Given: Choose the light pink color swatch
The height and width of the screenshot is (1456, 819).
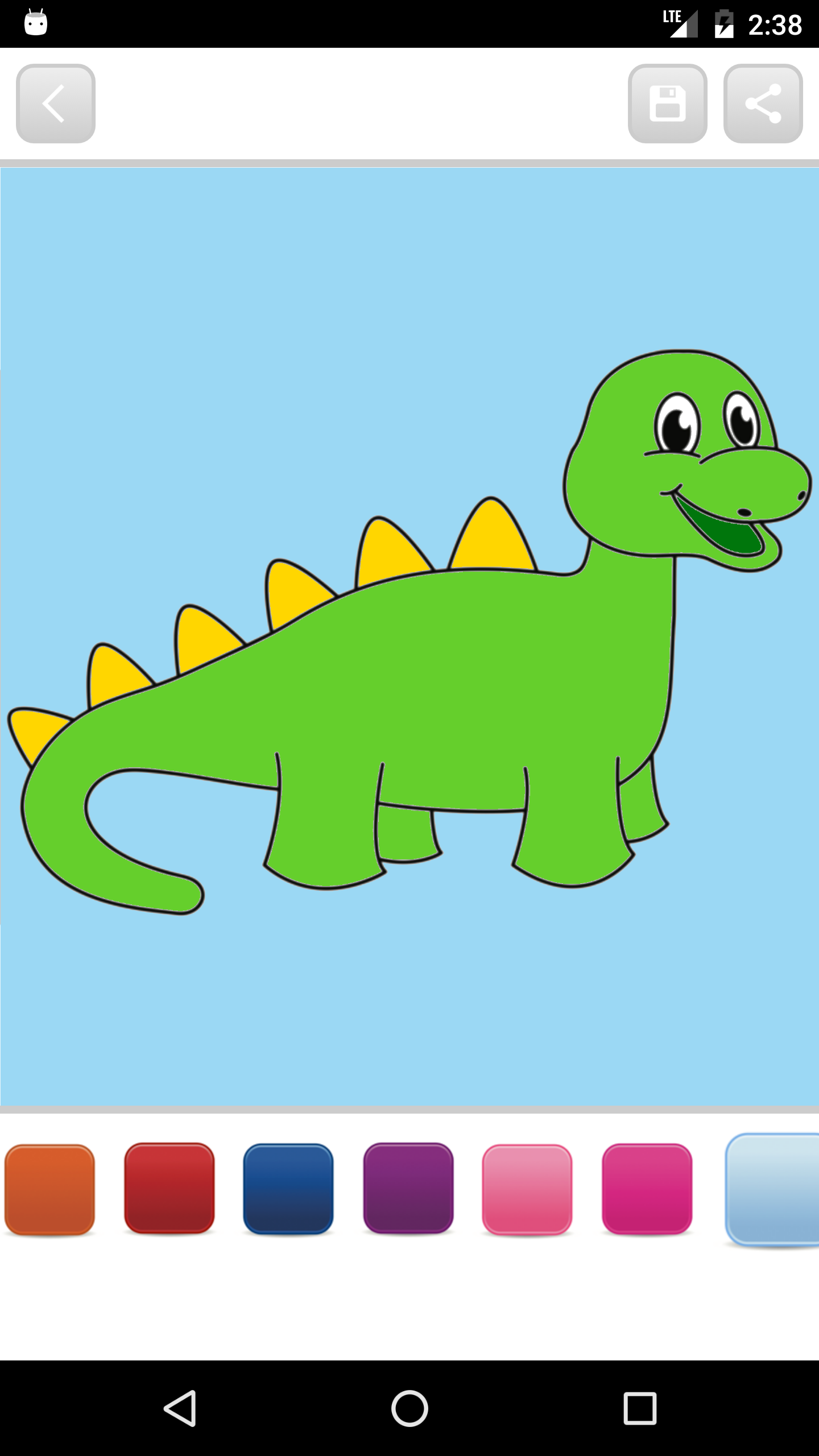Looking at the screenshot, I should click(527, 1189).
